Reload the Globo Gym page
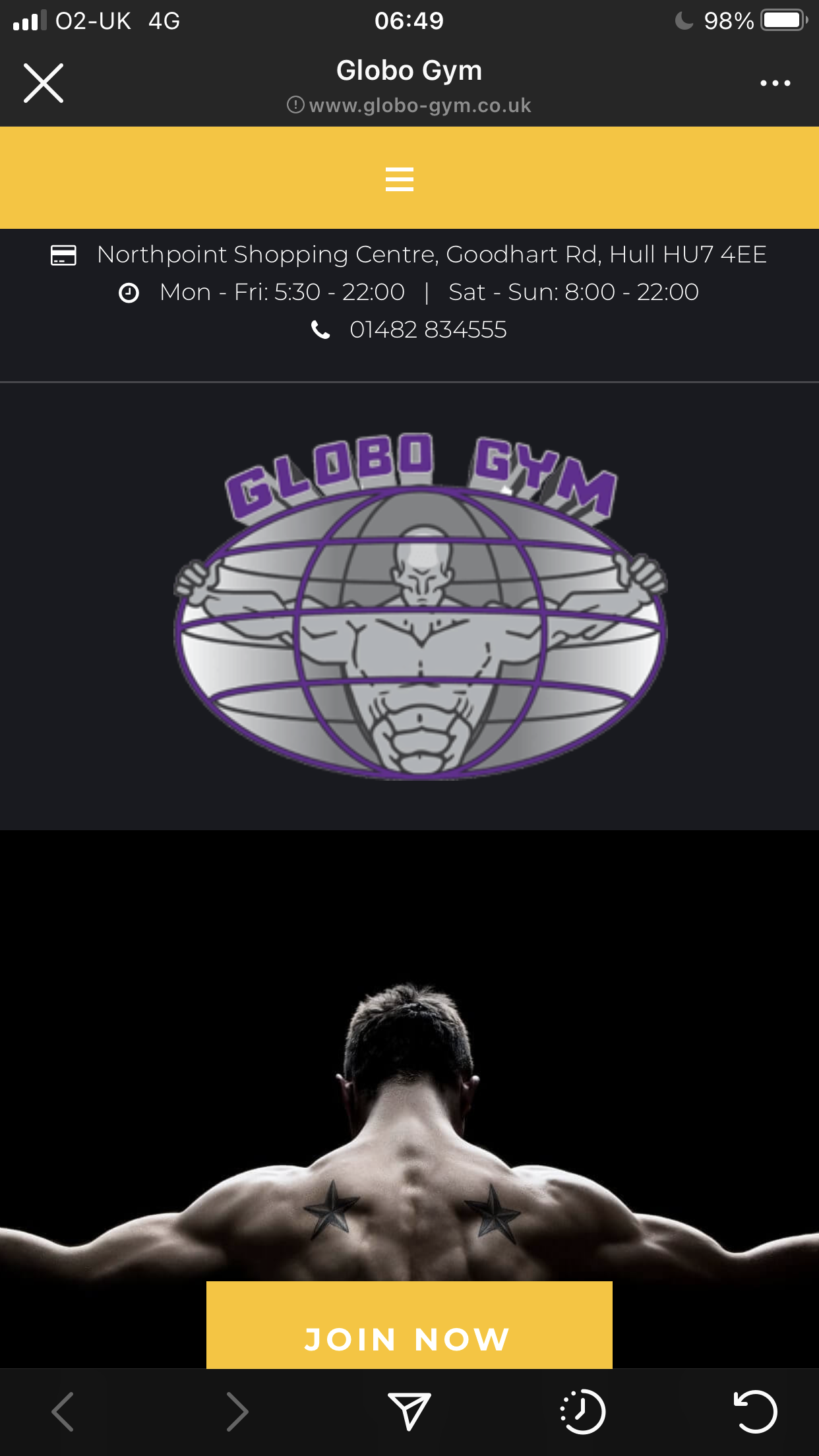This screenshot has height=1456, width=819. pyautogui.click(x=756, y=1412)
